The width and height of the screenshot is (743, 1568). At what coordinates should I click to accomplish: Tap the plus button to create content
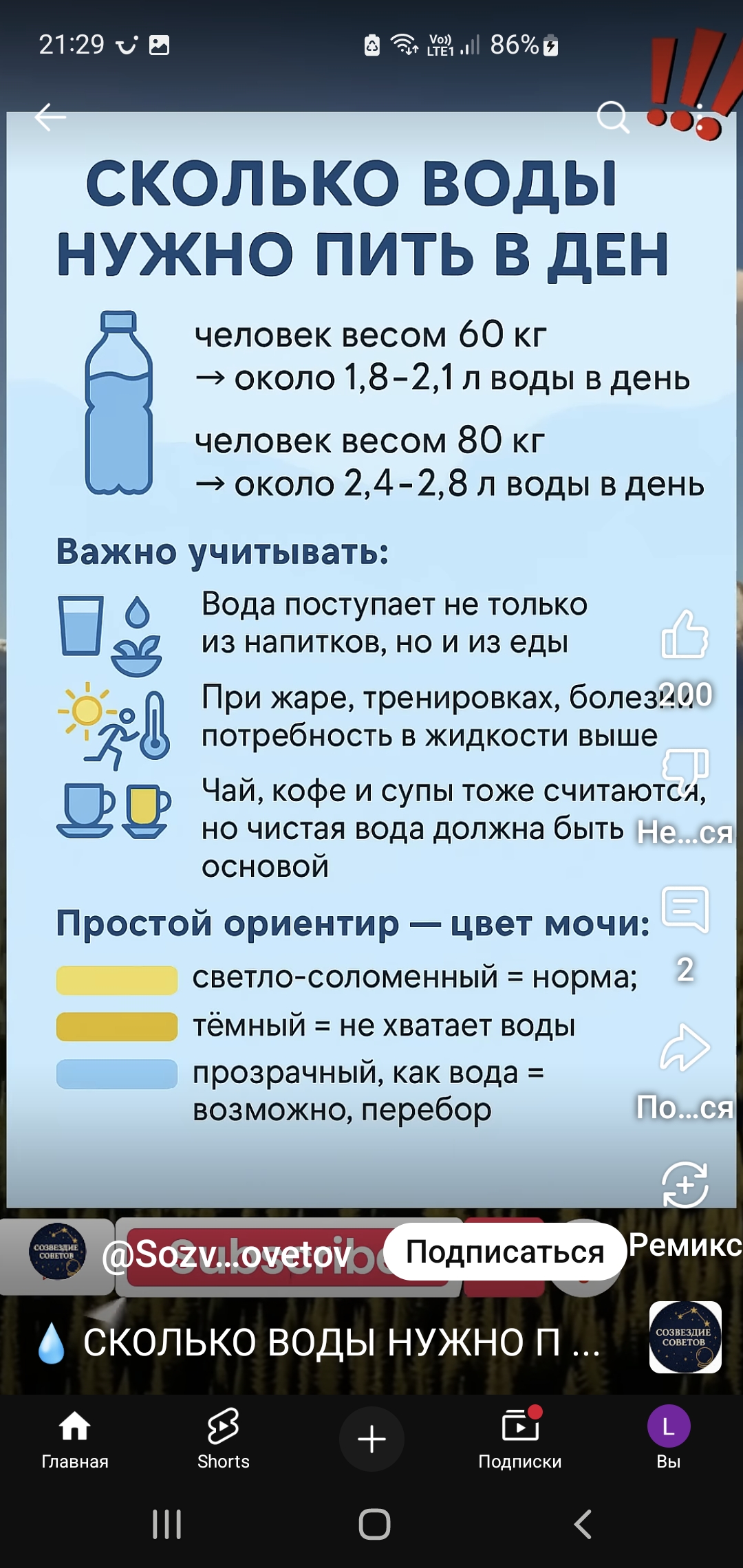(x=371, y=1439)
